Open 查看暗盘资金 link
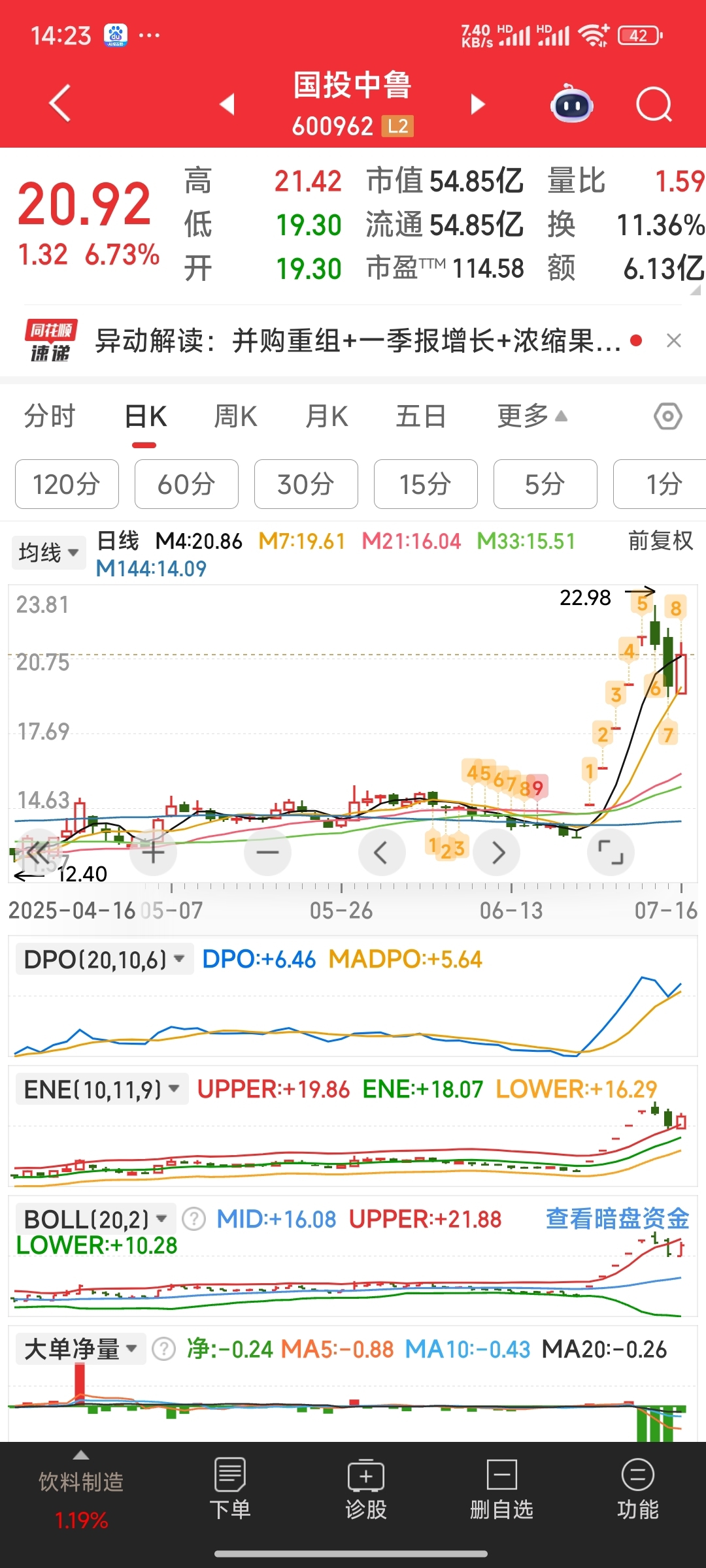 pos(618,1218)
